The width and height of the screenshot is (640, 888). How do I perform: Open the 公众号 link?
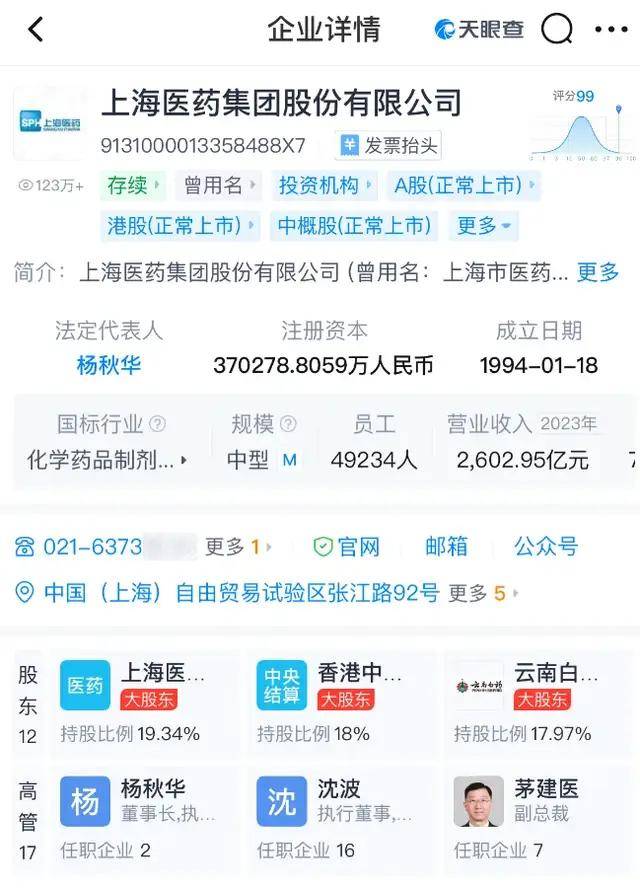click(546, 547)
